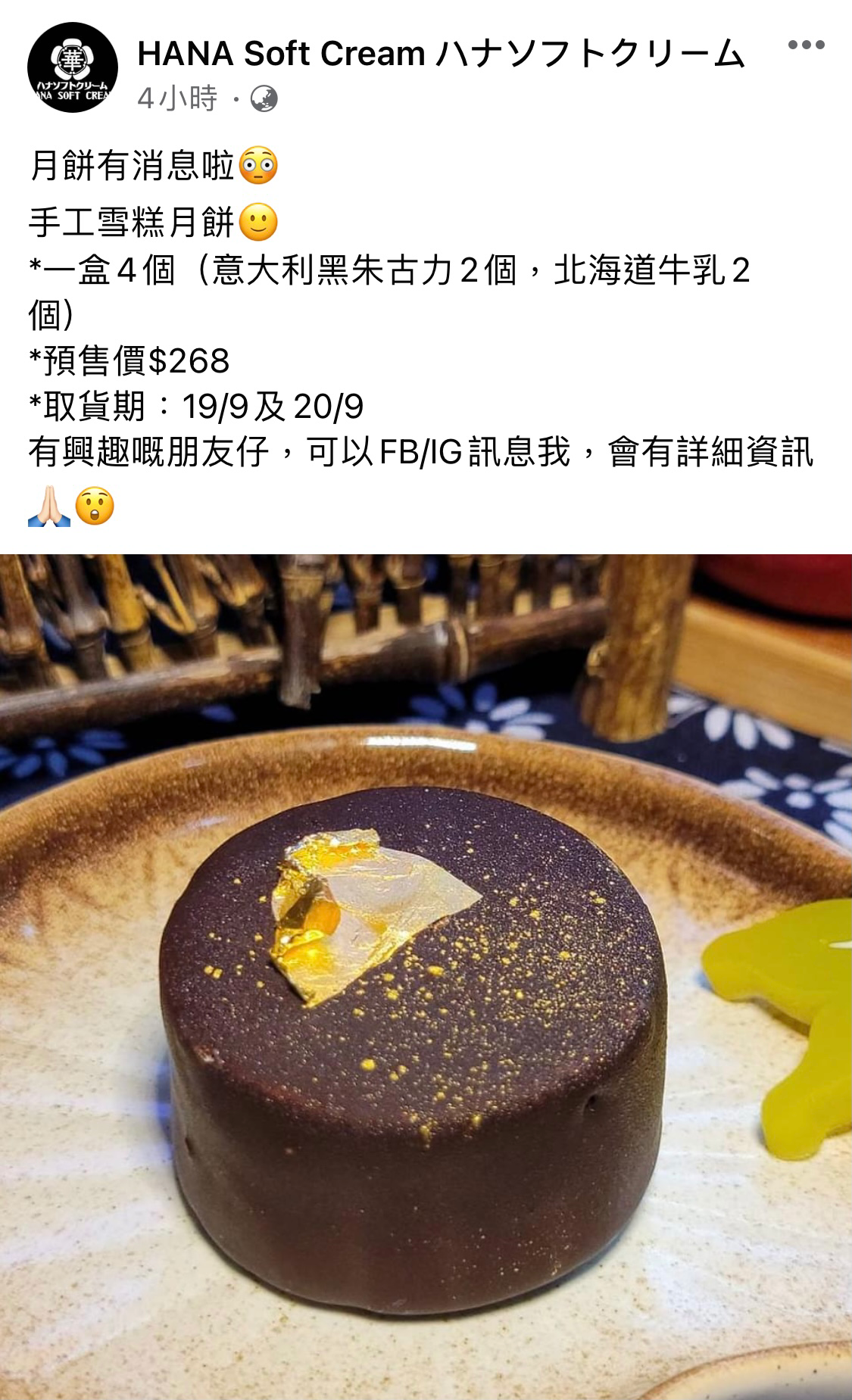Open HANA Soft Cream's profile picture
The image size is (852, 1400).
tap(73, 68)
